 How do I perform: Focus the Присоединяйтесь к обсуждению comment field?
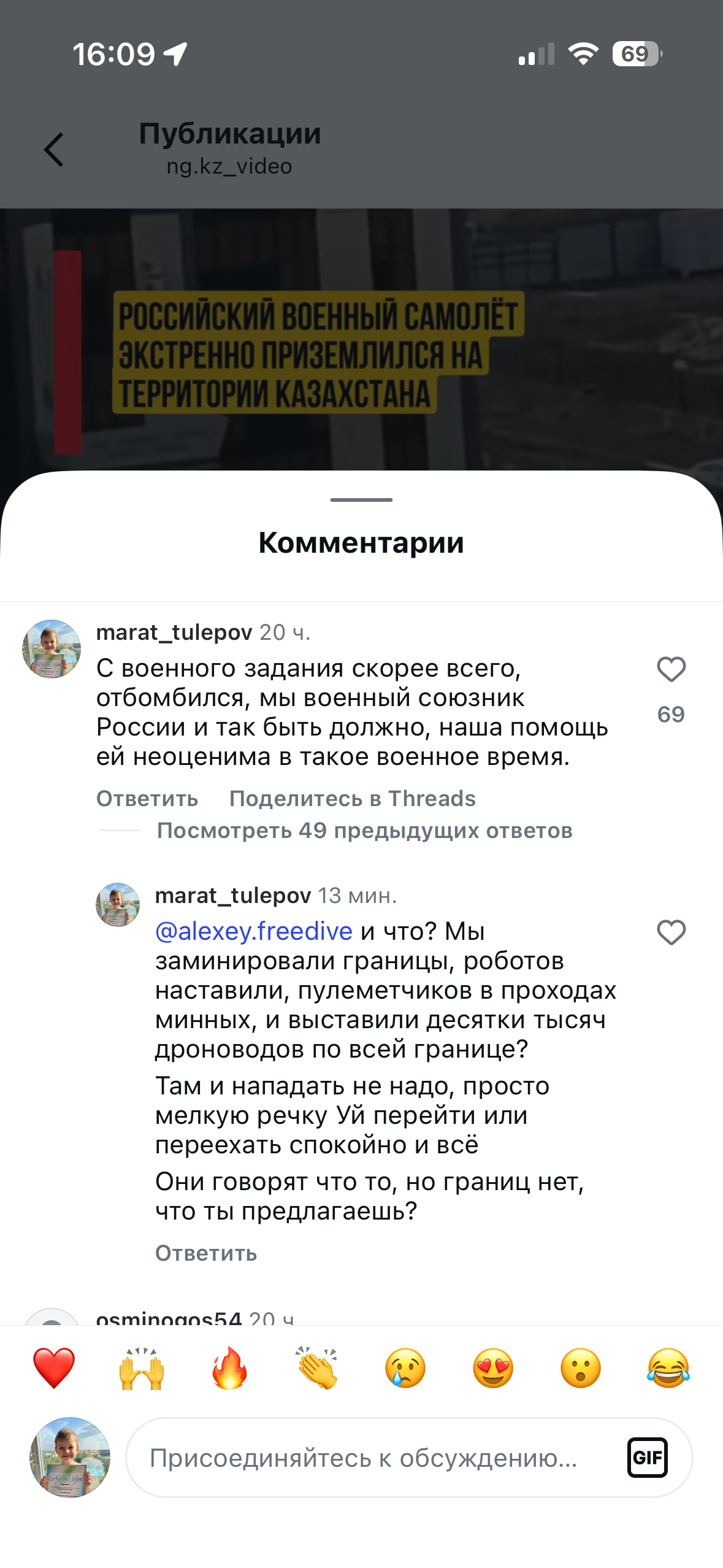(368, 1458)
